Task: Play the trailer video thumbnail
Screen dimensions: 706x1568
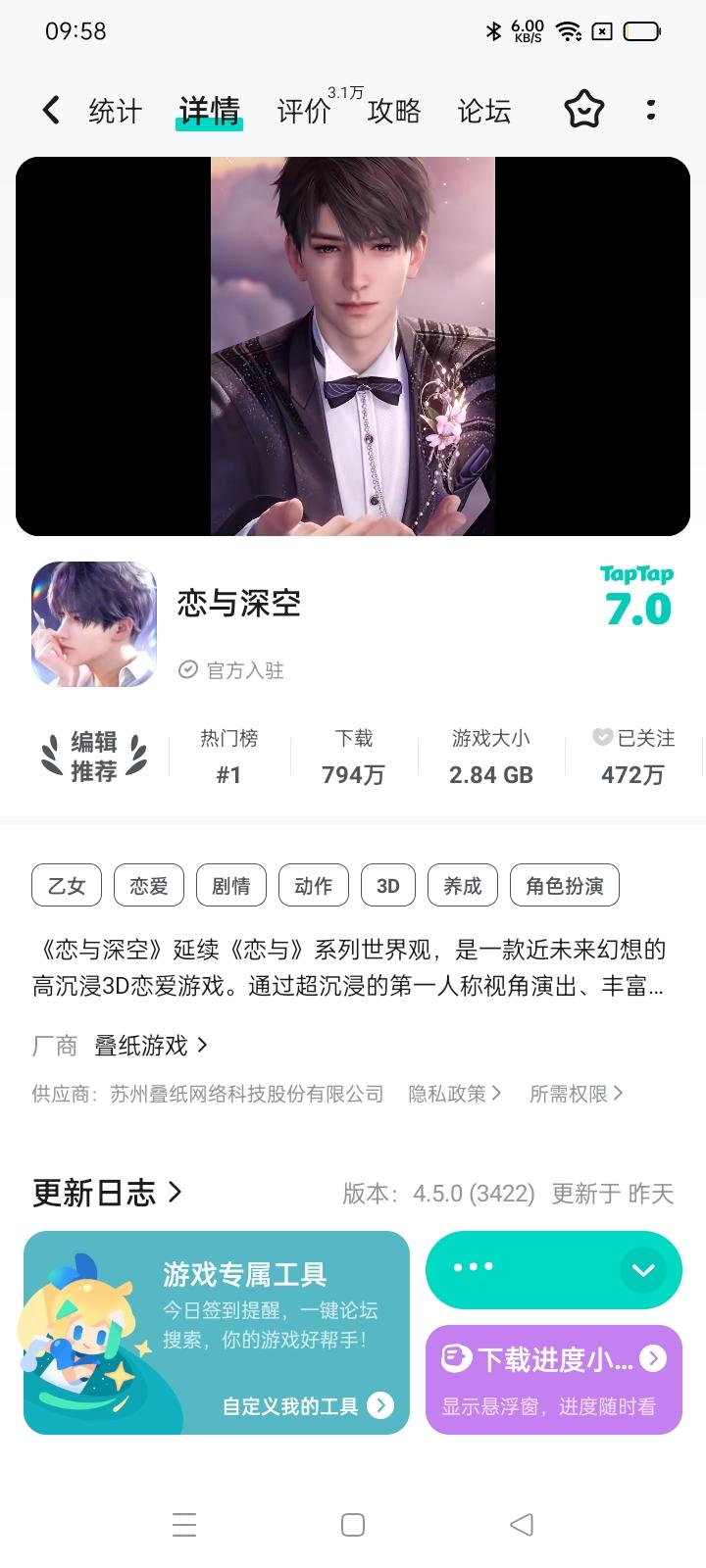Action: click(353, 345)
